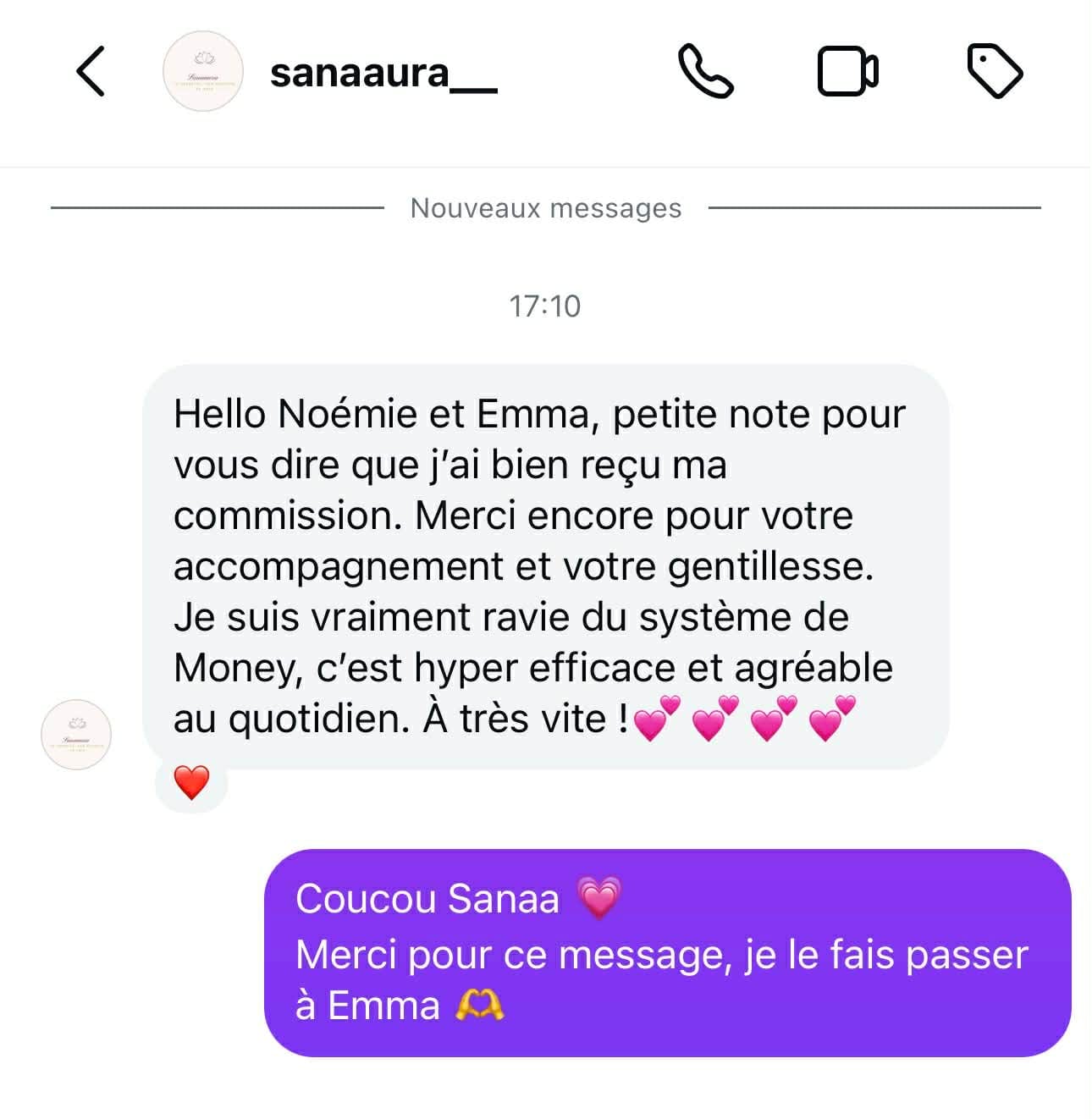
Task: Open sanaaura__ profile from header avatar
Action: pyautogui.click(x=203, y=72)
